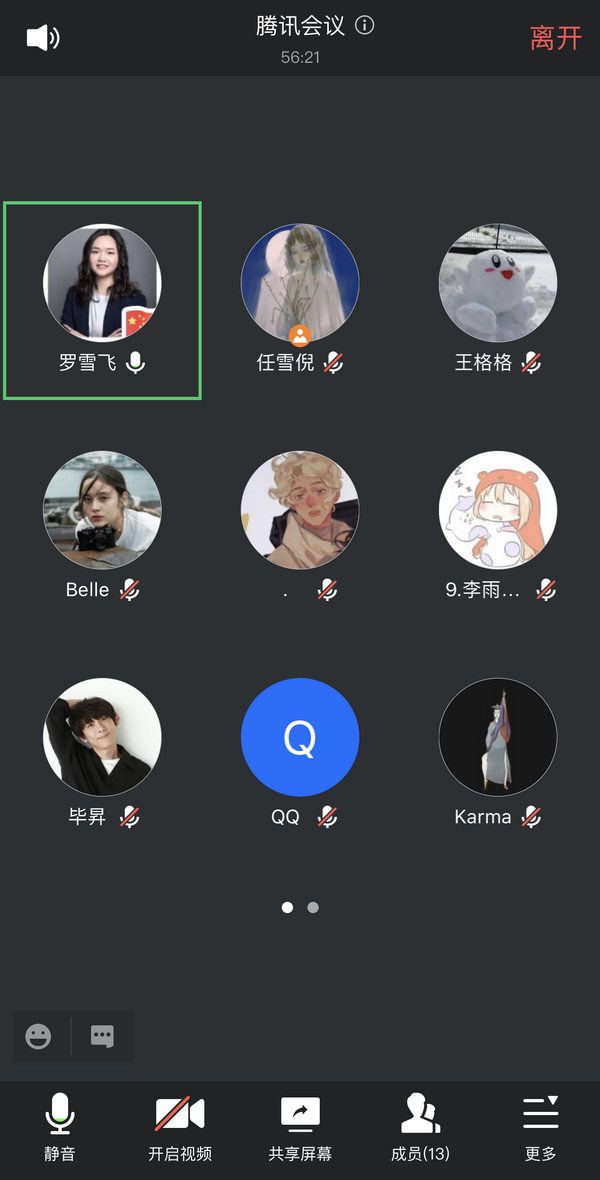Start screen sharing with 共享屏幕
Screen dimensions: 600x1180
point(300,1127)
